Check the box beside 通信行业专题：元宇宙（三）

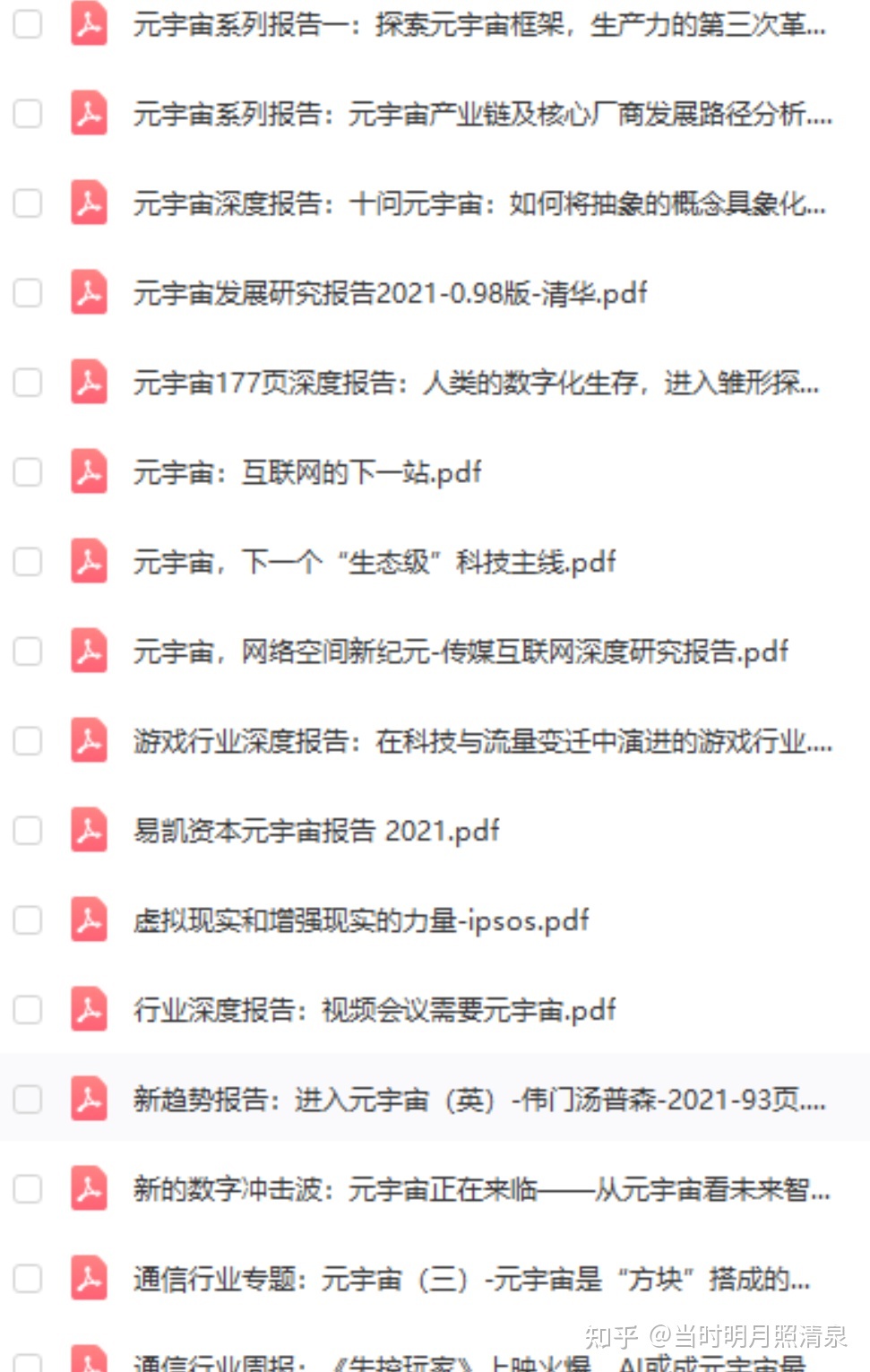coord(28,1279)
